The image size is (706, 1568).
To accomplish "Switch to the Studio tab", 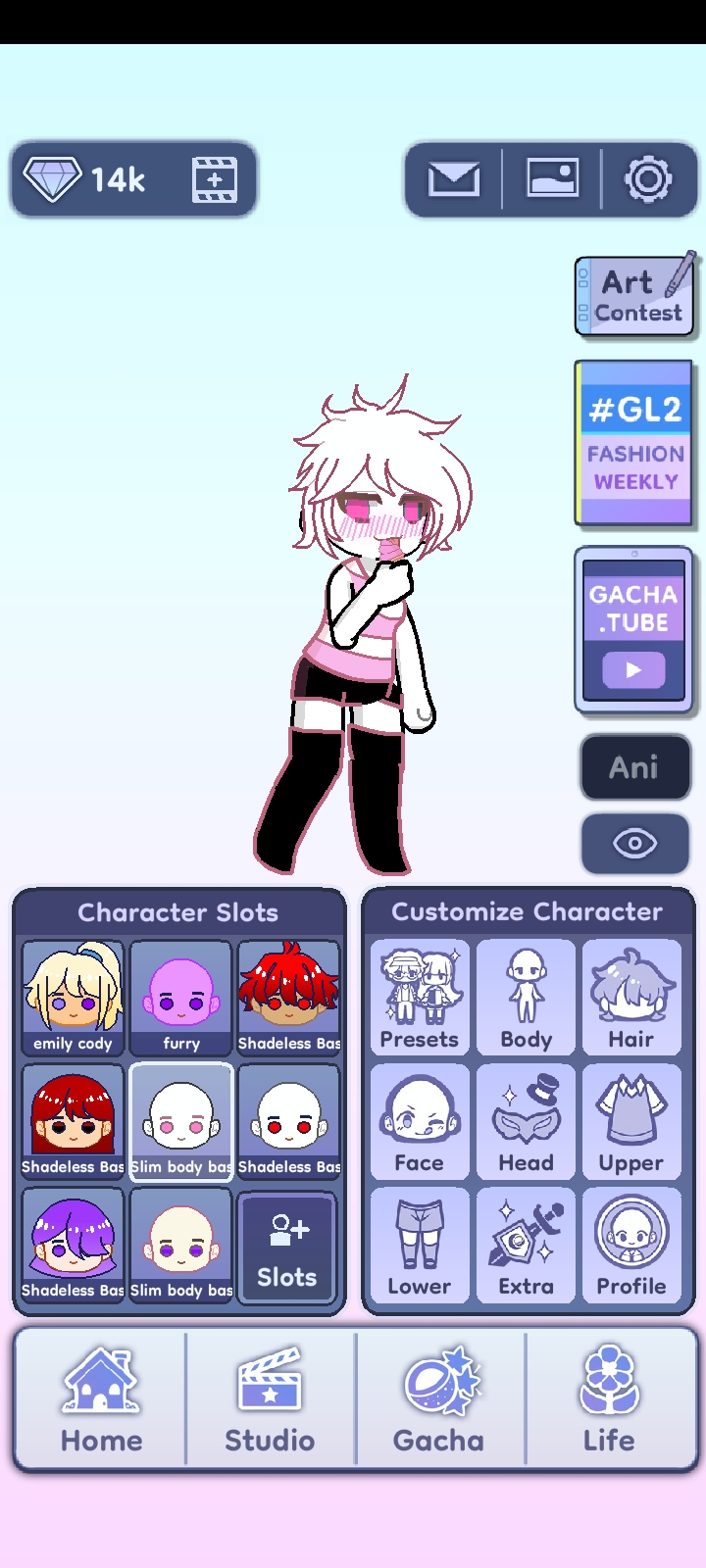I will [270, 1399].
